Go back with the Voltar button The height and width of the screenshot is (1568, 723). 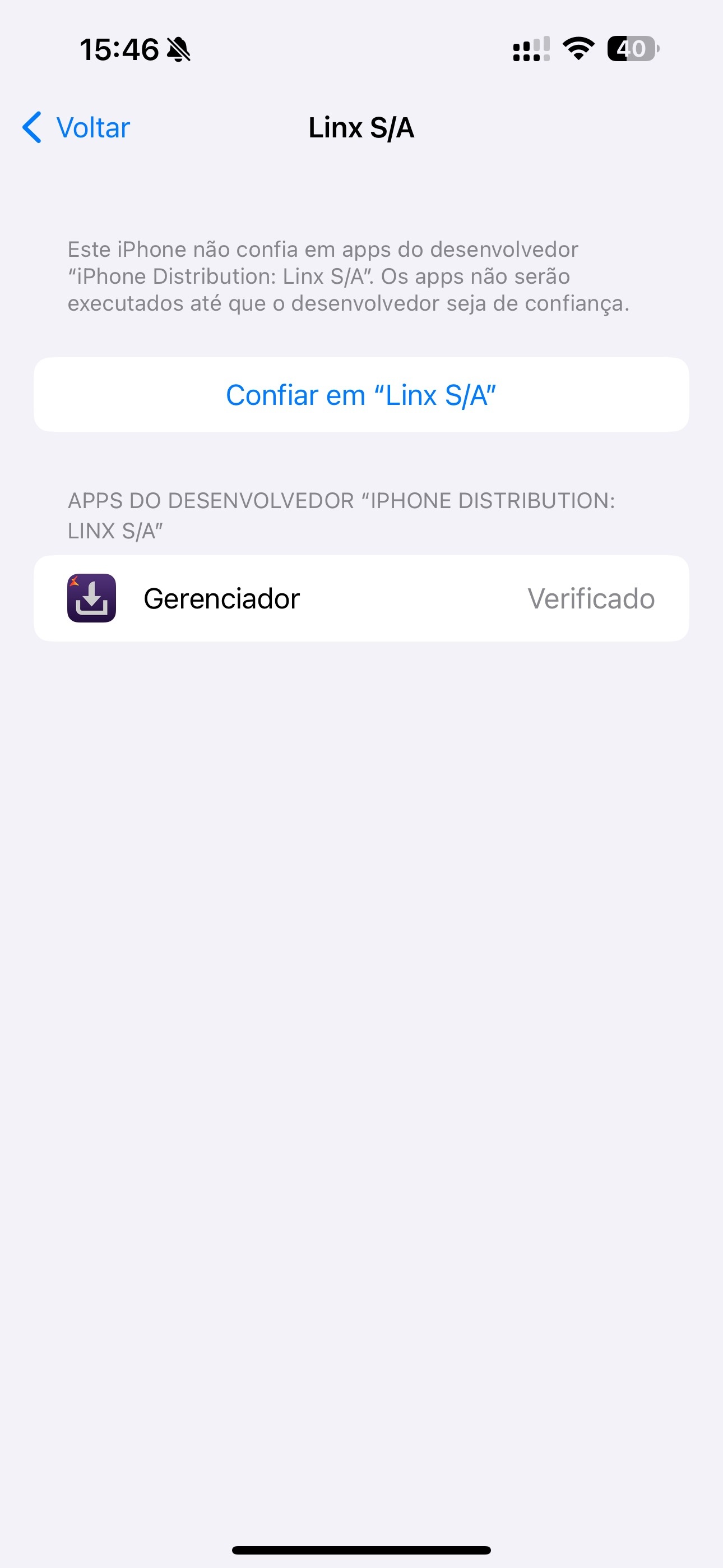(x=77, y=128)
